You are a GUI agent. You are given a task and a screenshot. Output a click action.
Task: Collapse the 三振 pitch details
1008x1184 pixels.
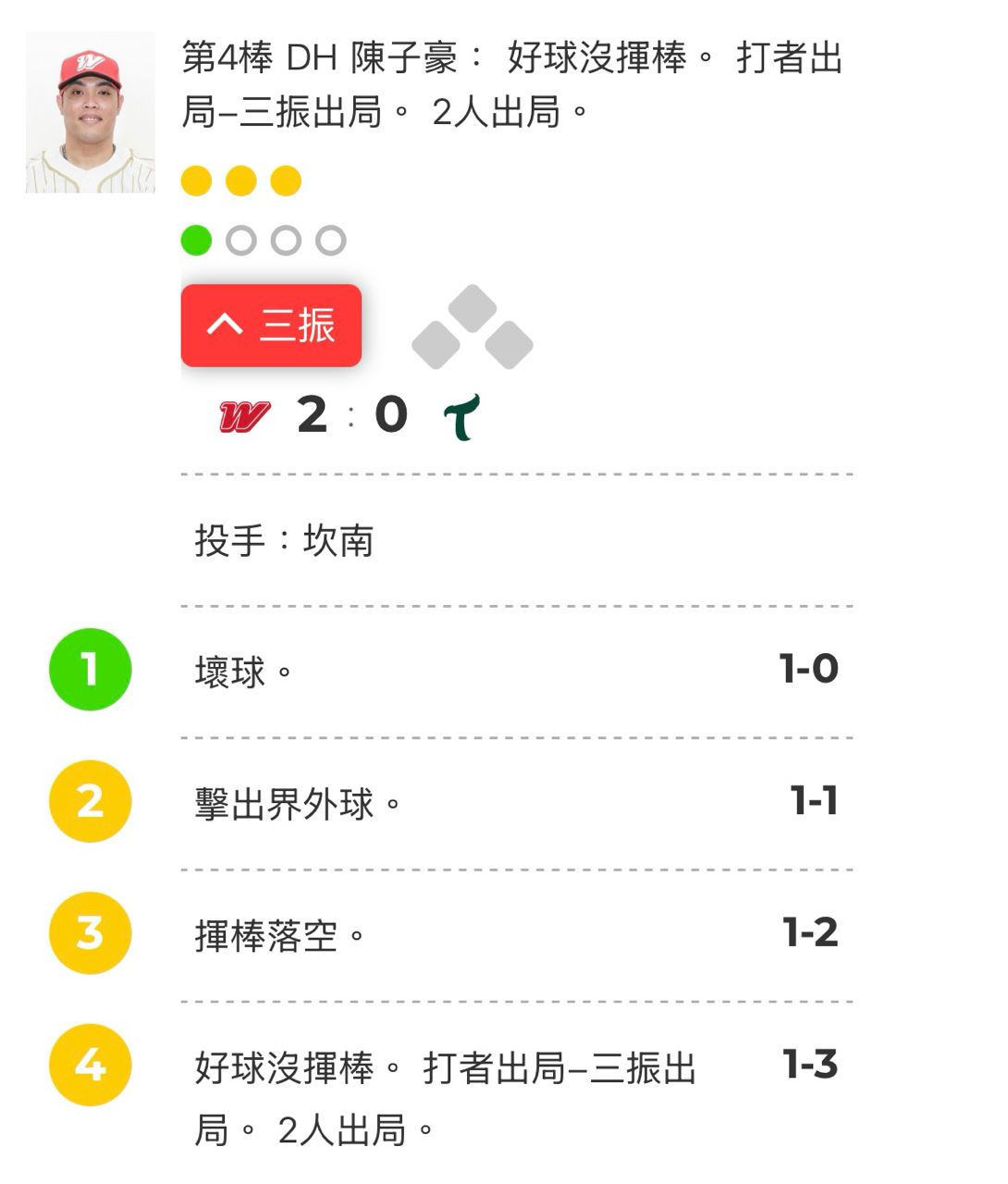click(271, 326)
